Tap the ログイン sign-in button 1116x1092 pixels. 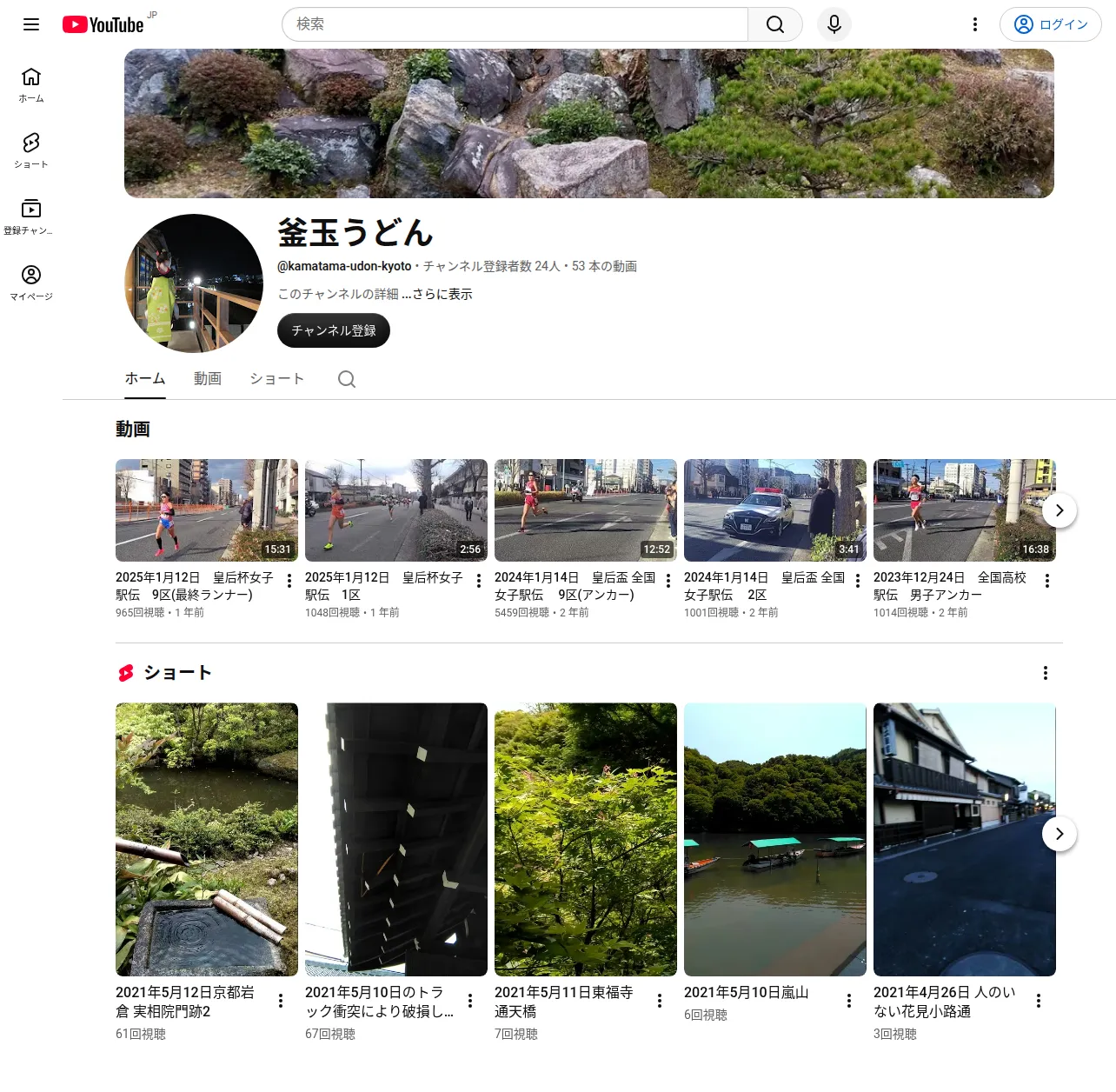(1051, 24)
